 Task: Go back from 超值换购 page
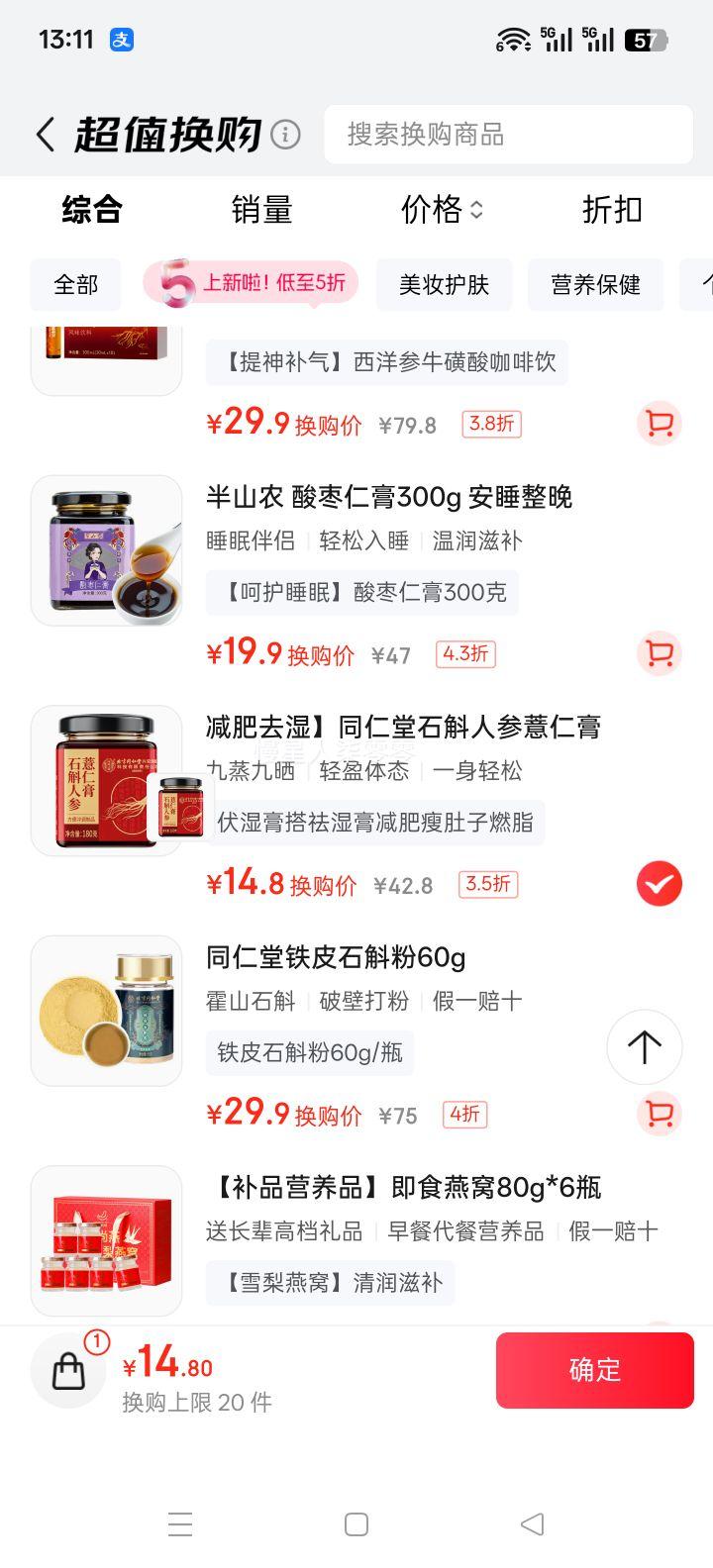(x=46, y=135)
